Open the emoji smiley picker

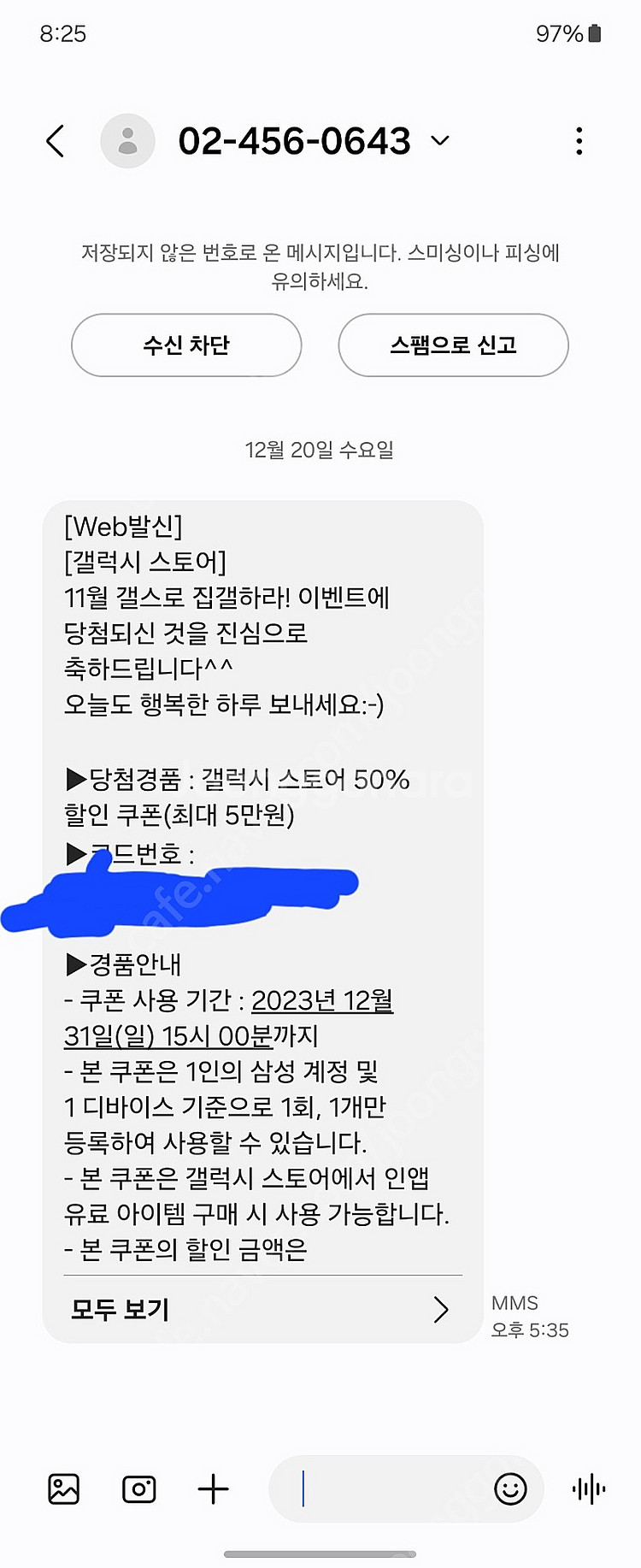click(510, 1489)
